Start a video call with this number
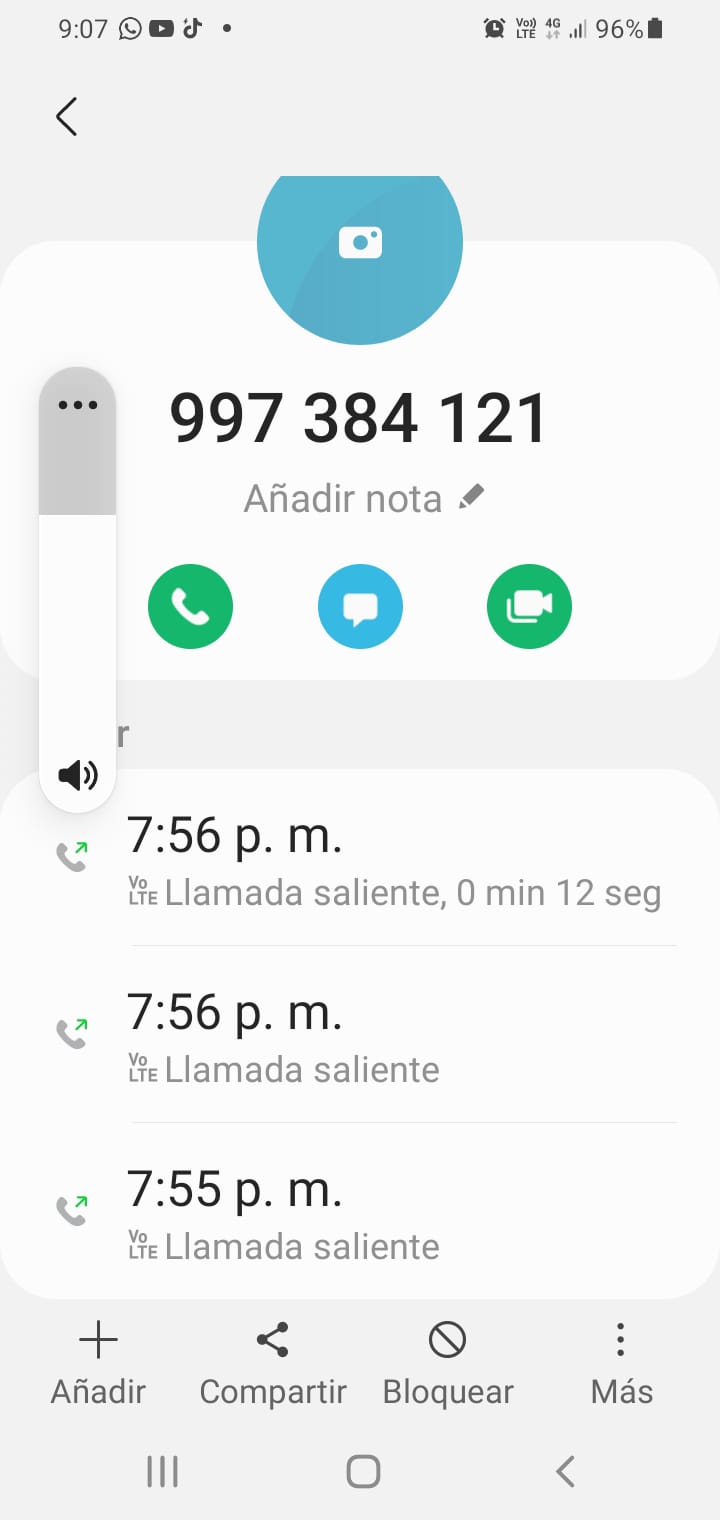The height and width of the screenshot is (1520, 720). [x=529, y=607]
